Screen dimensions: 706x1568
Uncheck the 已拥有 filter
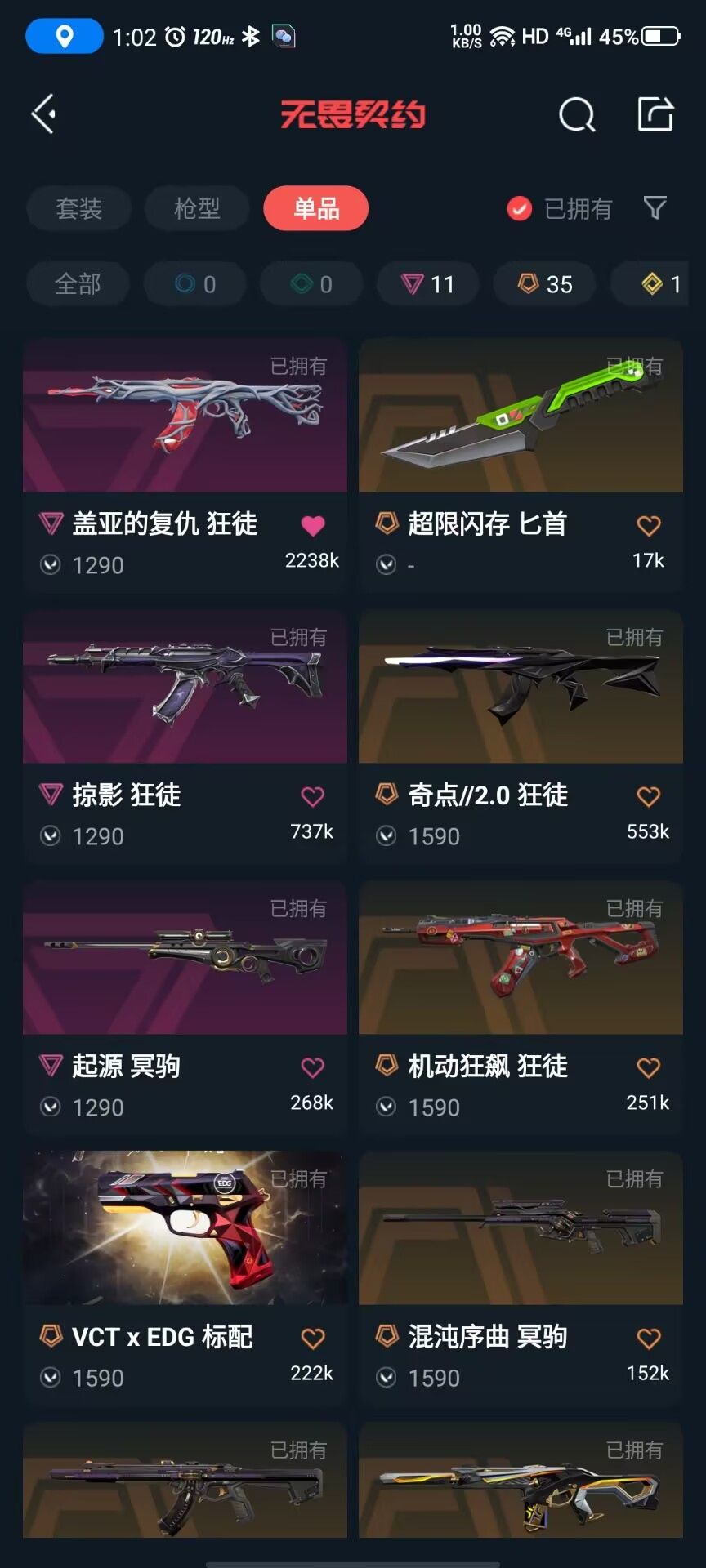point(520,209)
